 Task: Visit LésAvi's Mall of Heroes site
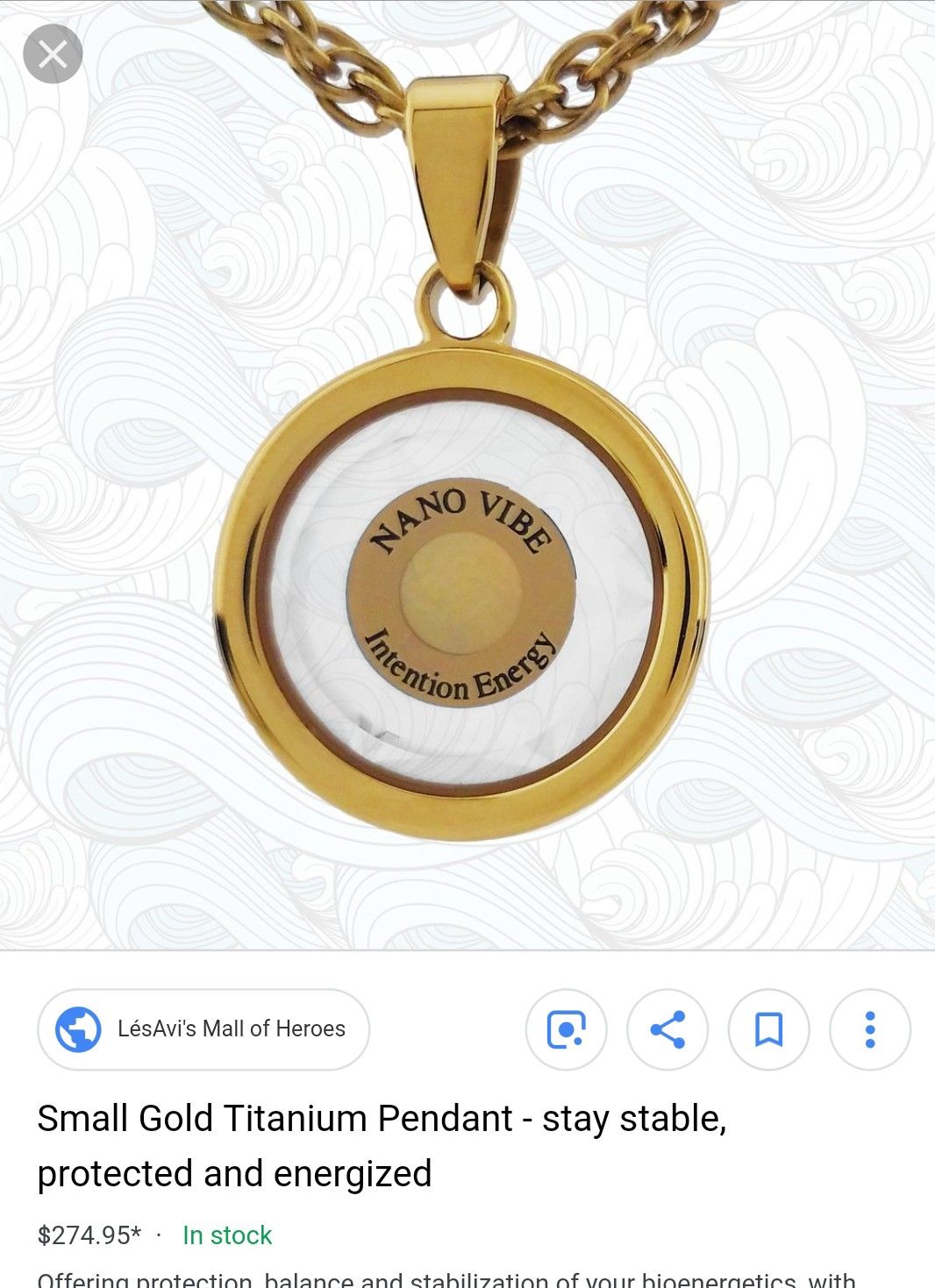[203, 1028]
